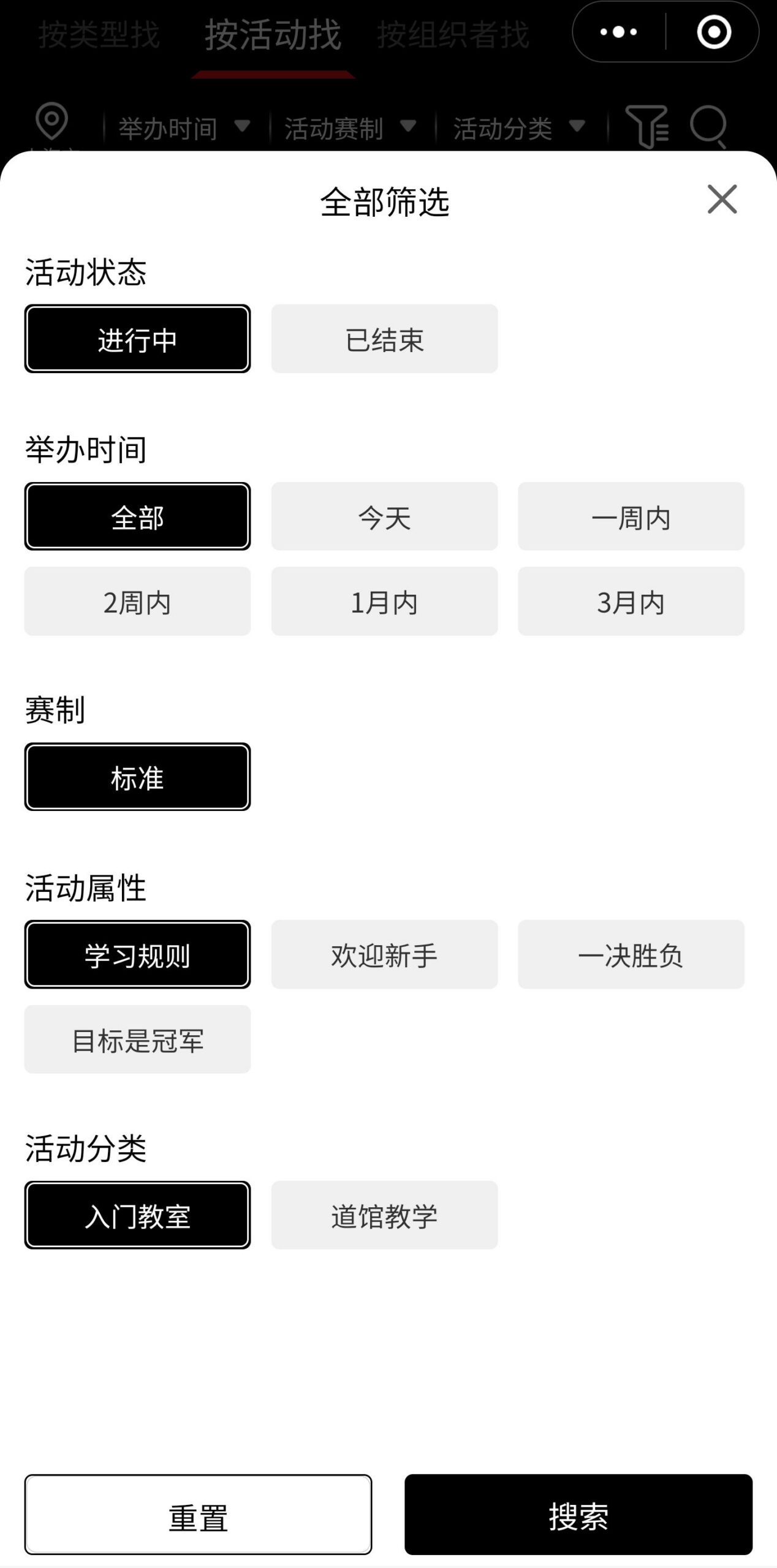The image size is (777, 1568).
Task: Open the mini program more-options menu
Action: (x=618, y=32)
